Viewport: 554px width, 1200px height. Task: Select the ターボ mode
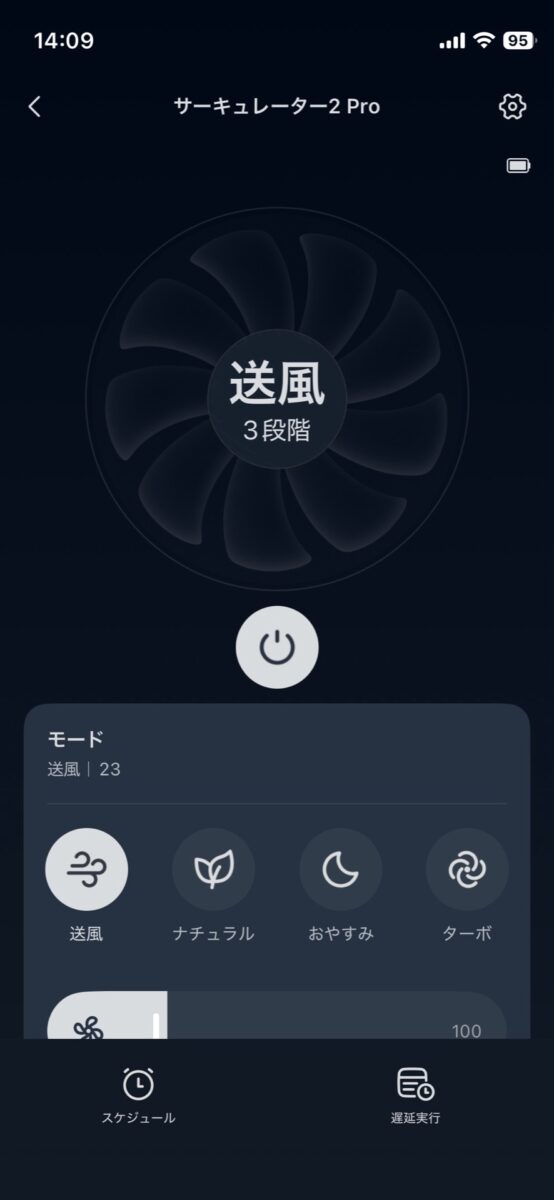click(467, 870)
